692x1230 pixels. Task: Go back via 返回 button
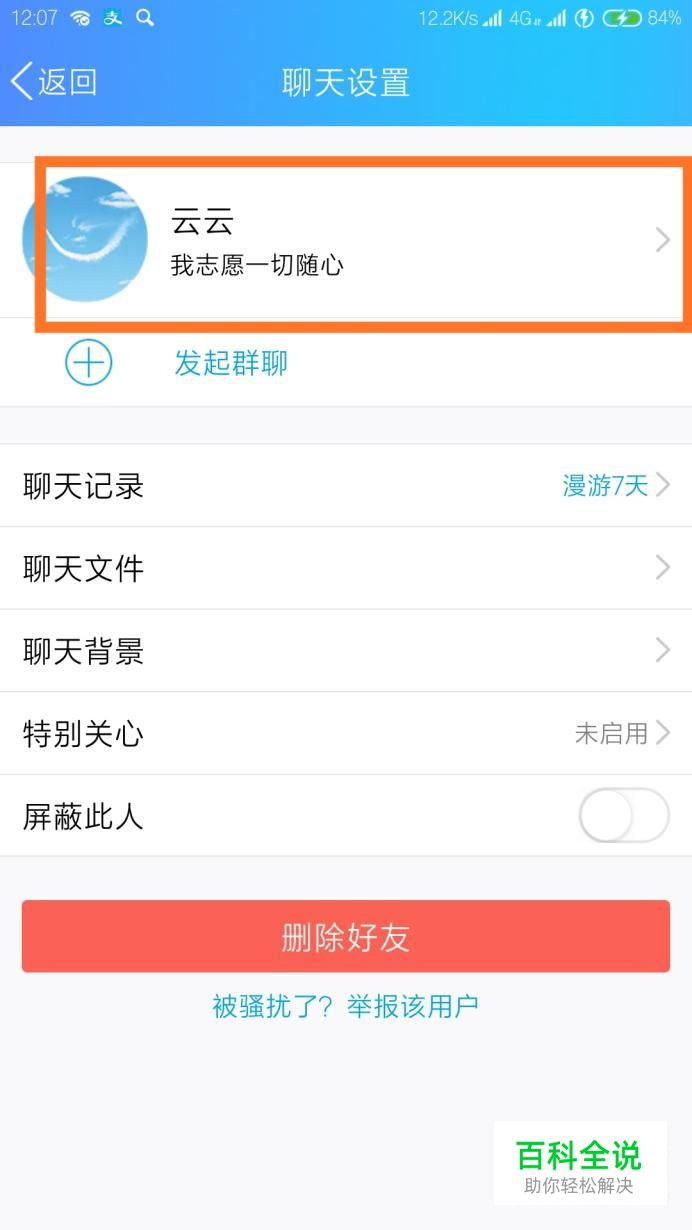pyautogui.click(x=55, y=82)
